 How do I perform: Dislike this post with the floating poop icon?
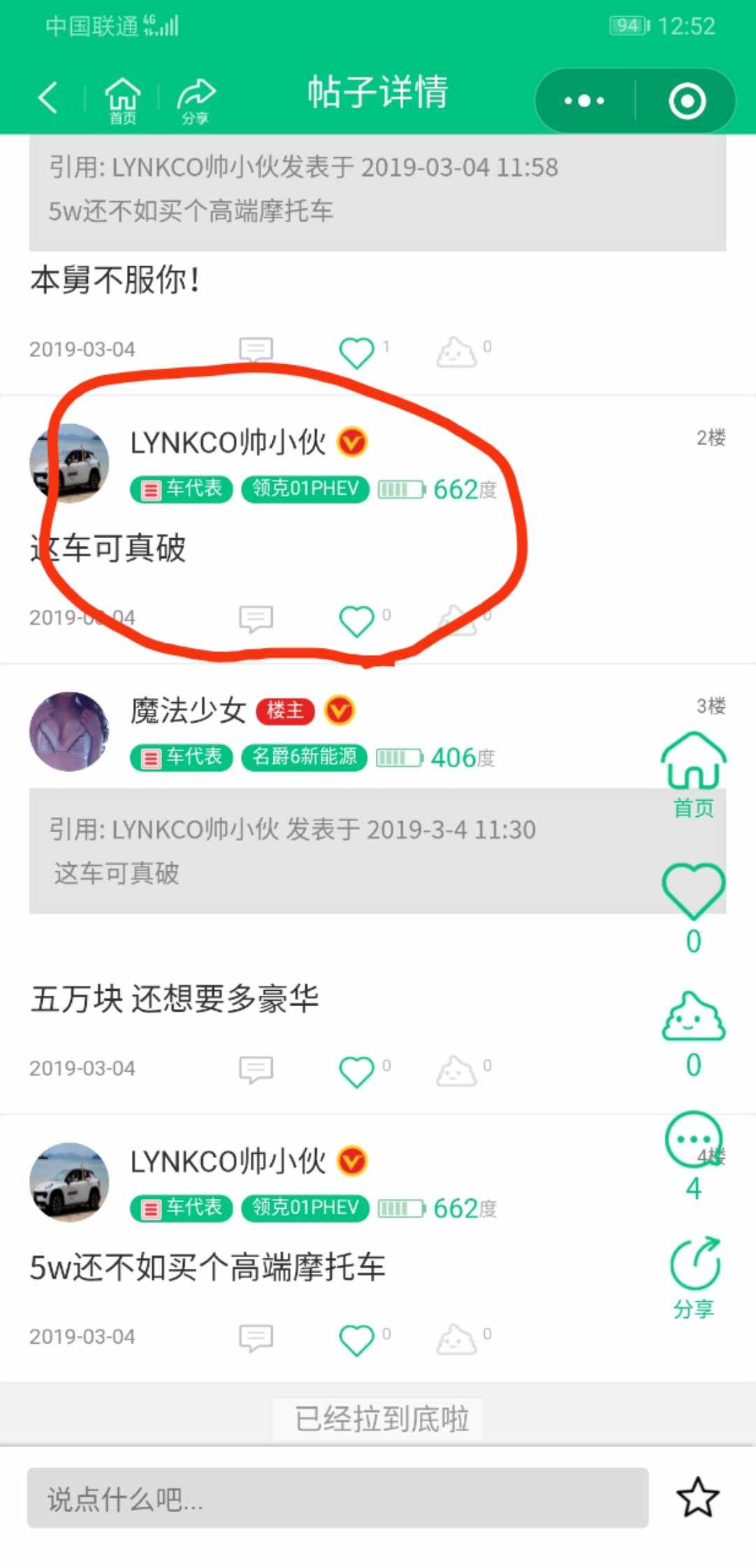point(693,1017)
